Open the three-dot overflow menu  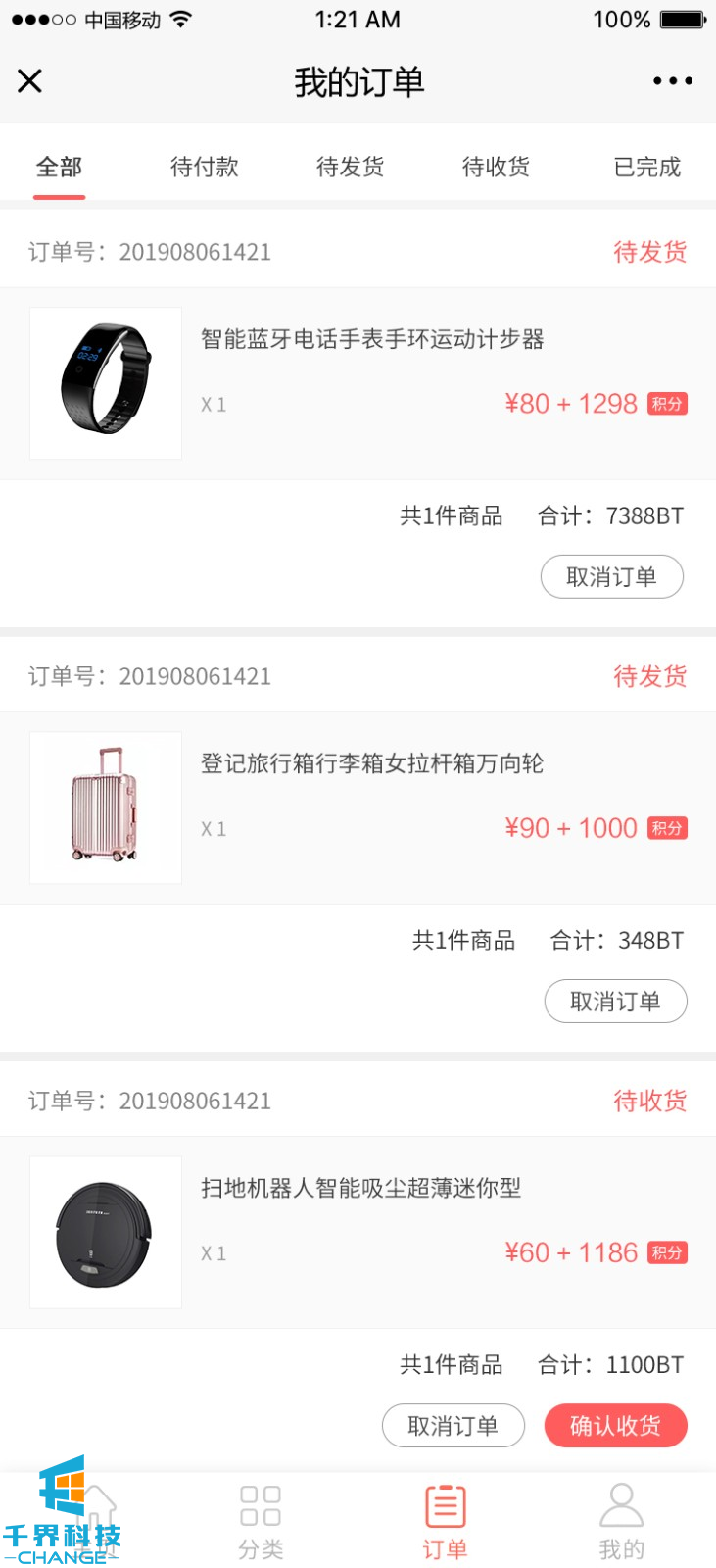coord(673,81)
